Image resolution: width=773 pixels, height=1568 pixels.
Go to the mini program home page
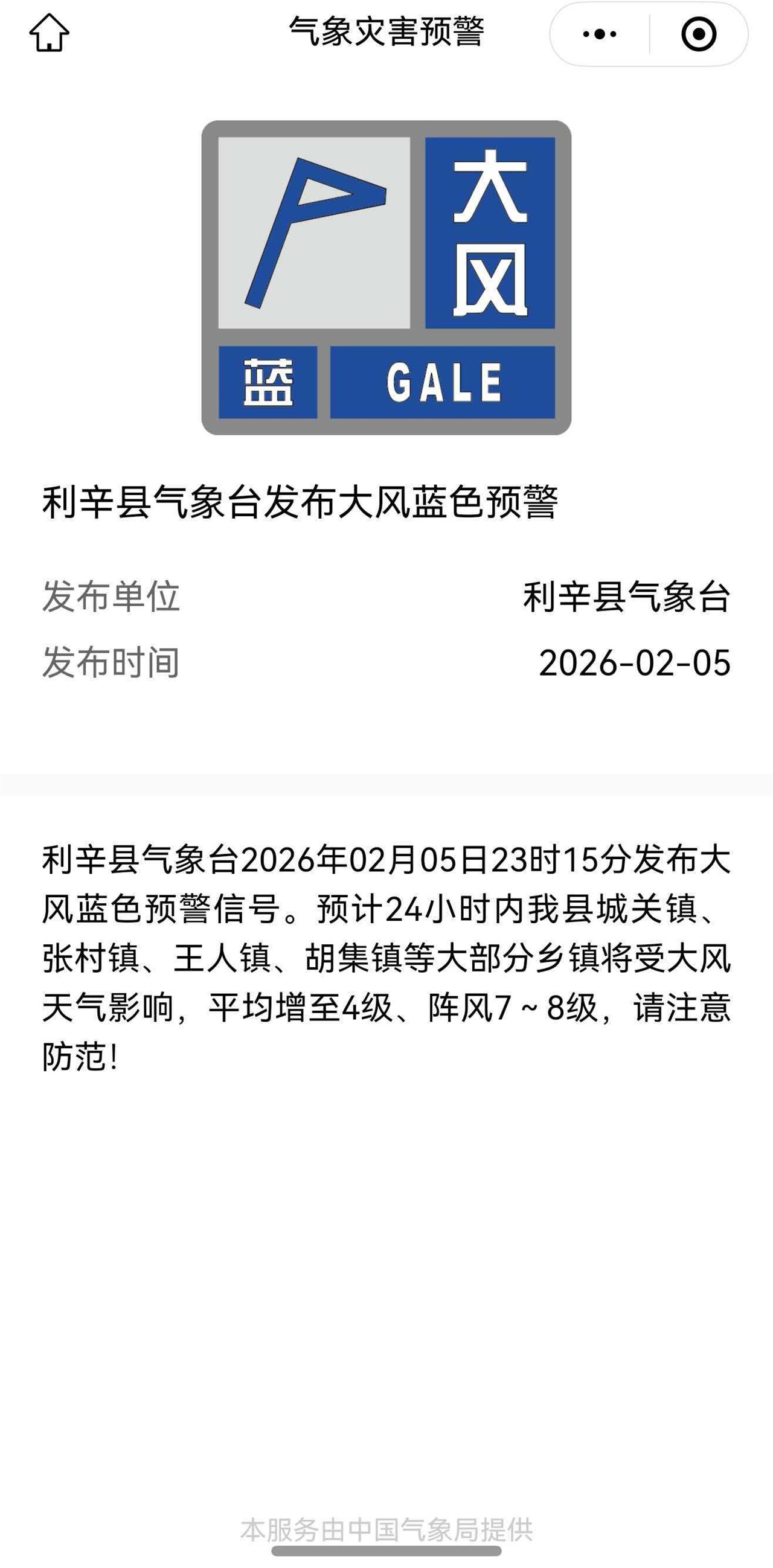point(50,33)
